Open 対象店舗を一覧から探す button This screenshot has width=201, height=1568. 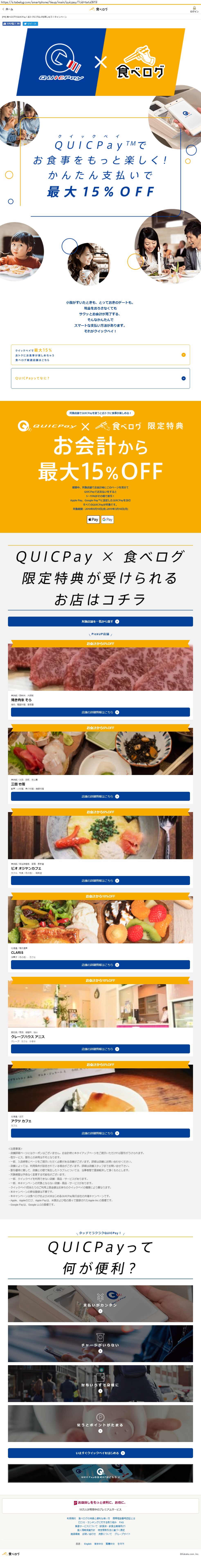pyautogui.click(x=100, y=622)
